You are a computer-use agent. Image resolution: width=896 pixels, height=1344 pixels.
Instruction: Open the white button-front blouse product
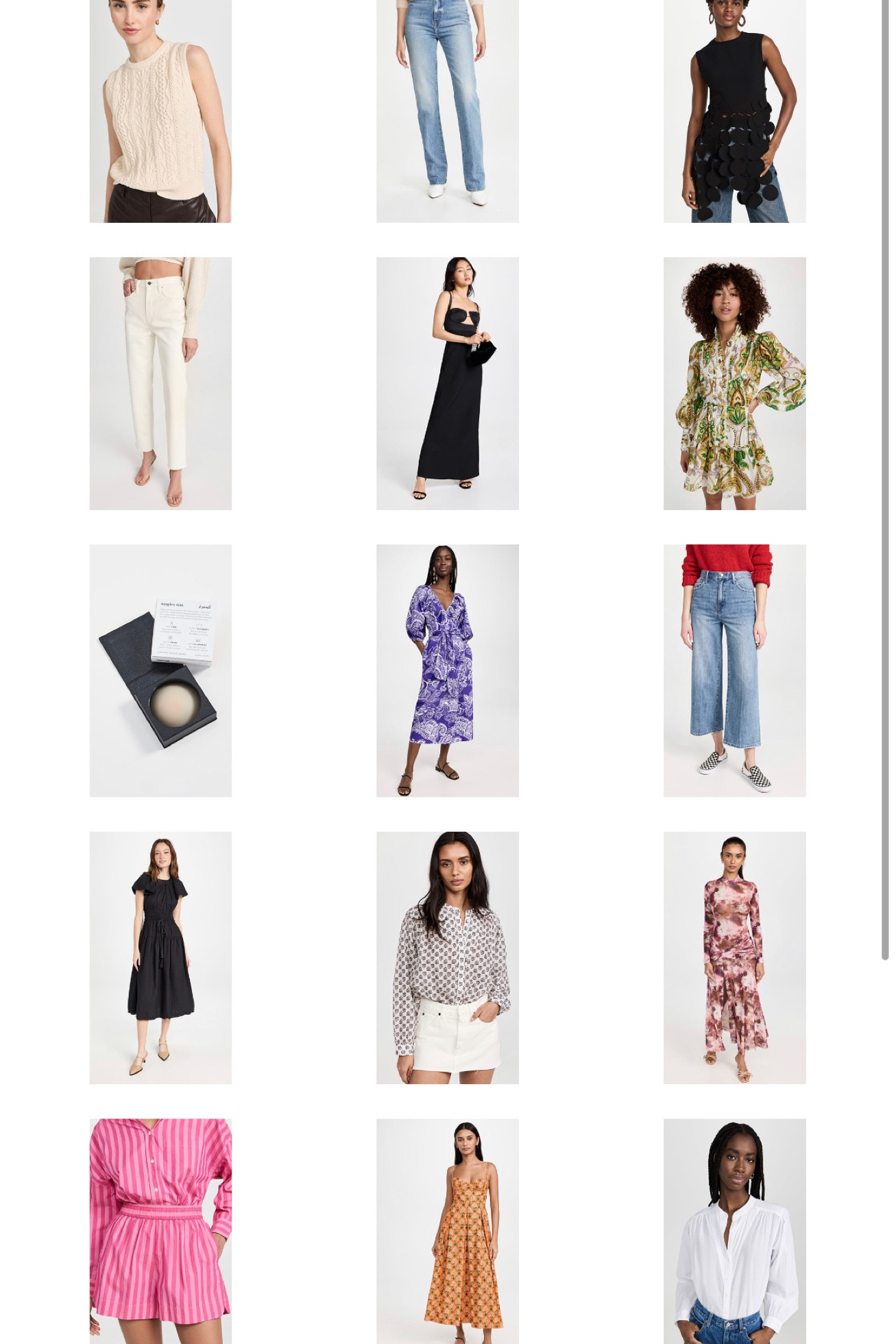[734, 1231]
